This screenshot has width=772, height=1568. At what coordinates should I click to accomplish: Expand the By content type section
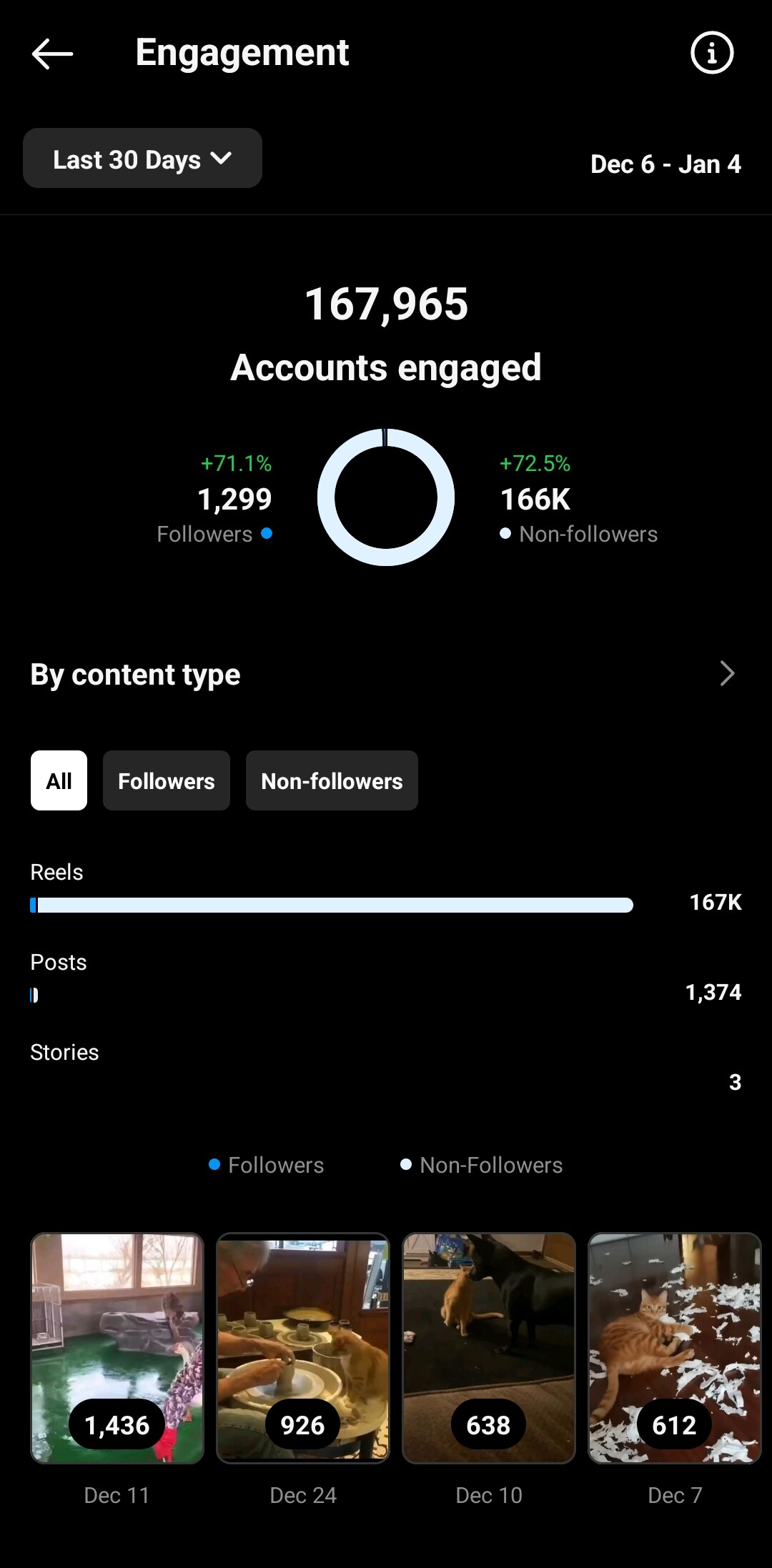pyautogui.click(x=727, y=673)
